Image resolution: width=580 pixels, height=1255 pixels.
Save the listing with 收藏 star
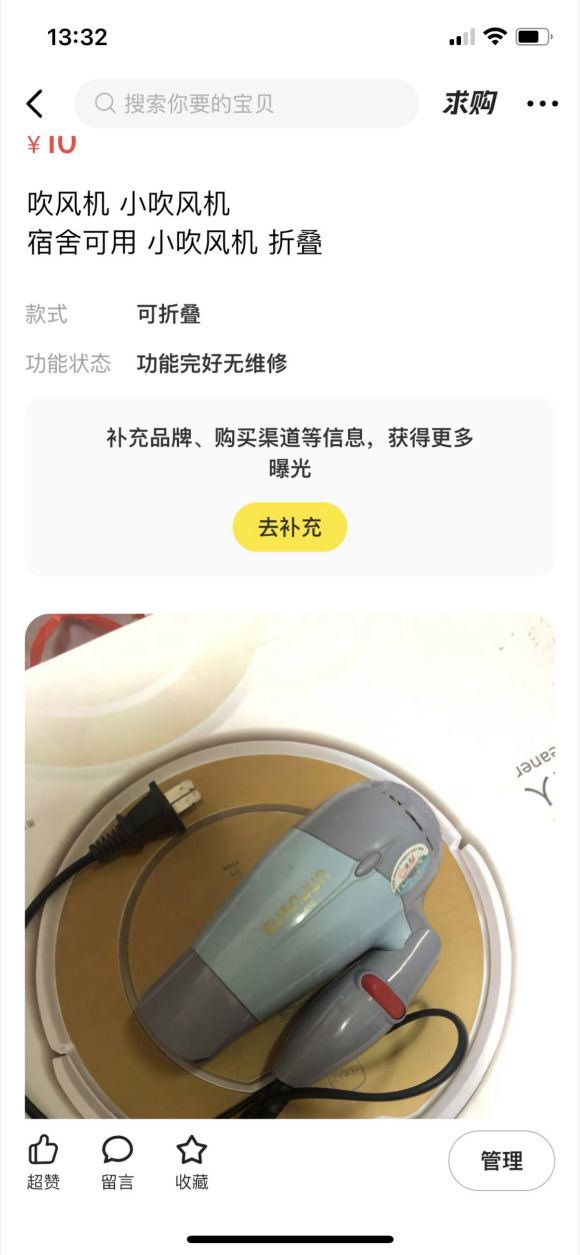pos(192,1163)
